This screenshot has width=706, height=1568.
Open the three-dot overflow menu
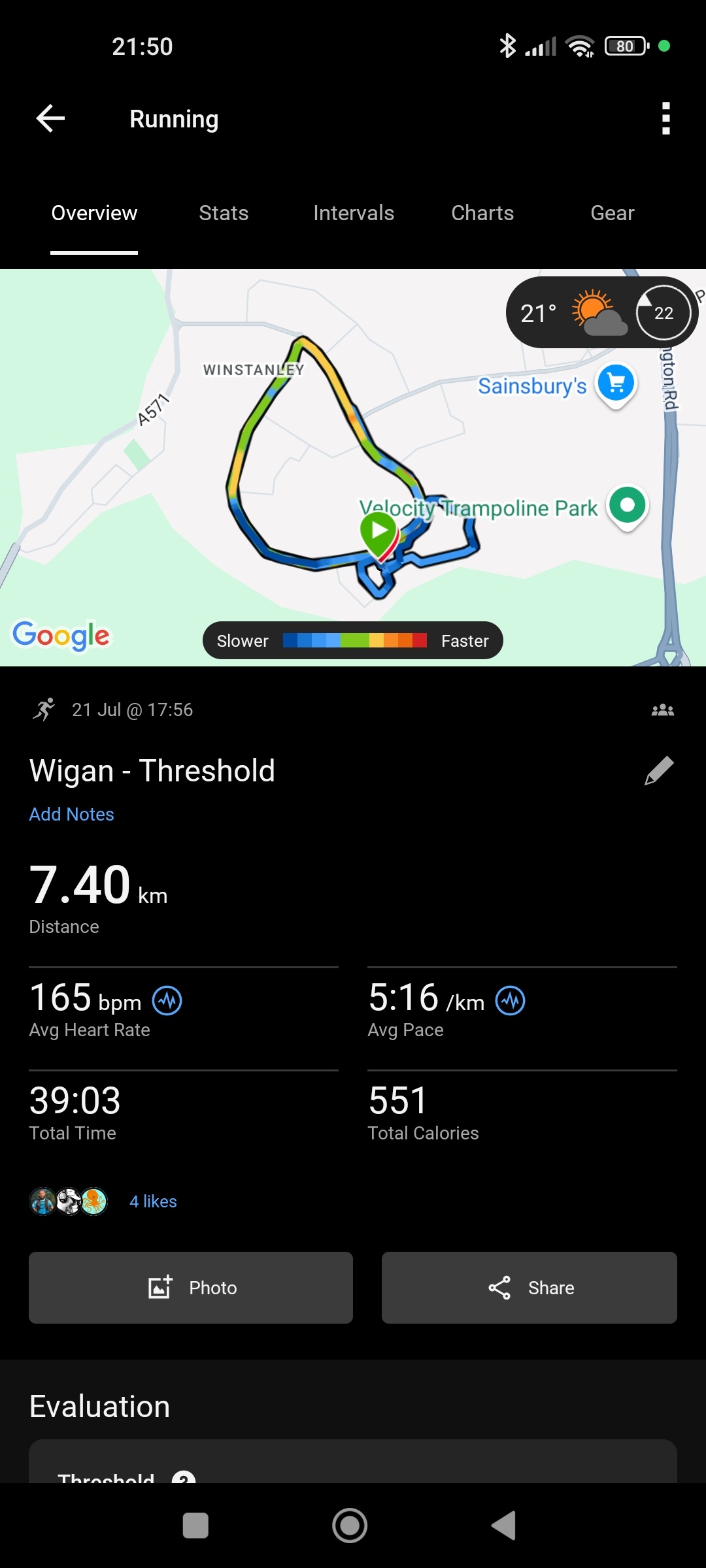[x=665, y=118]
